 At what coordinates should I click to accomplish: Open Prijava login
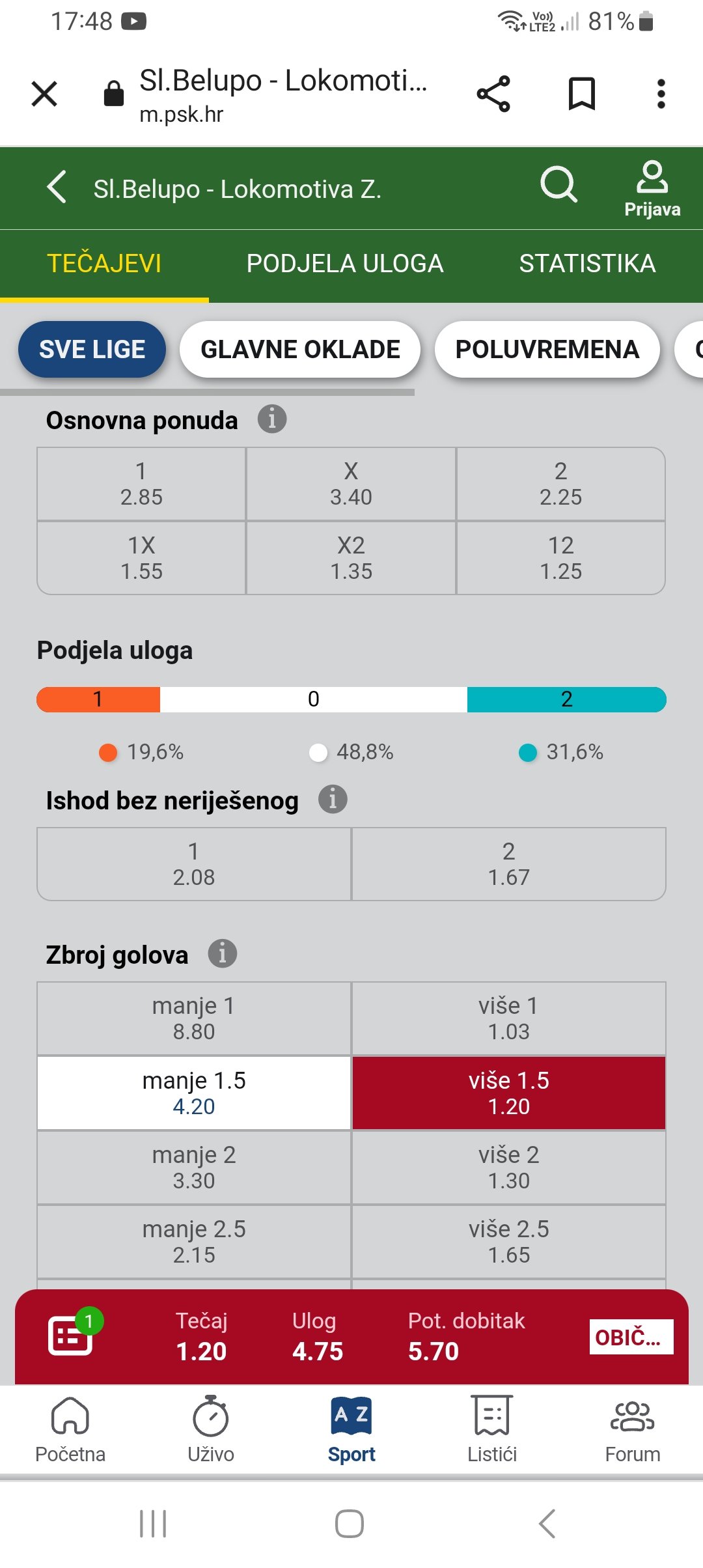[x=652, y=190]
